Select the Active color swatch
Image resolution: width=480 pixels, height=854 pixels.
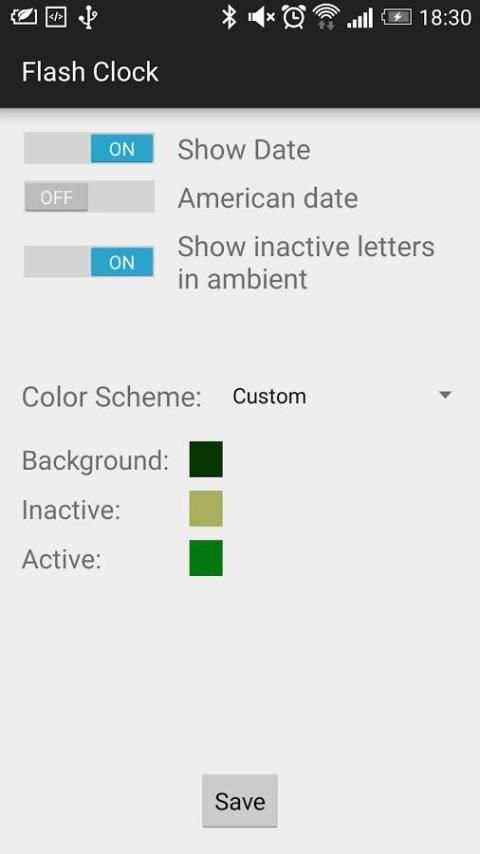(x=206, y=558)
